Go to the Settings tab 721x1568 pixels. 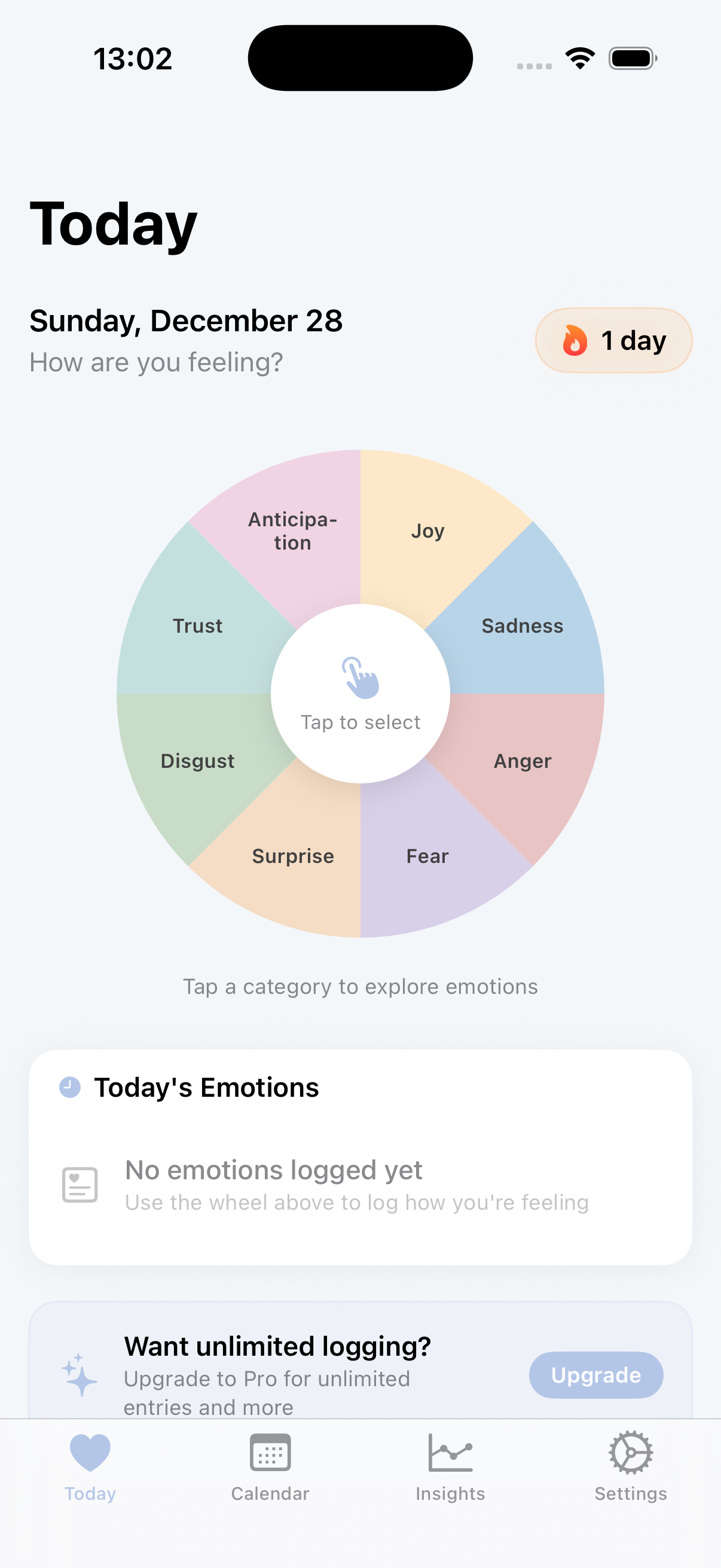[x=630, y=1468]
